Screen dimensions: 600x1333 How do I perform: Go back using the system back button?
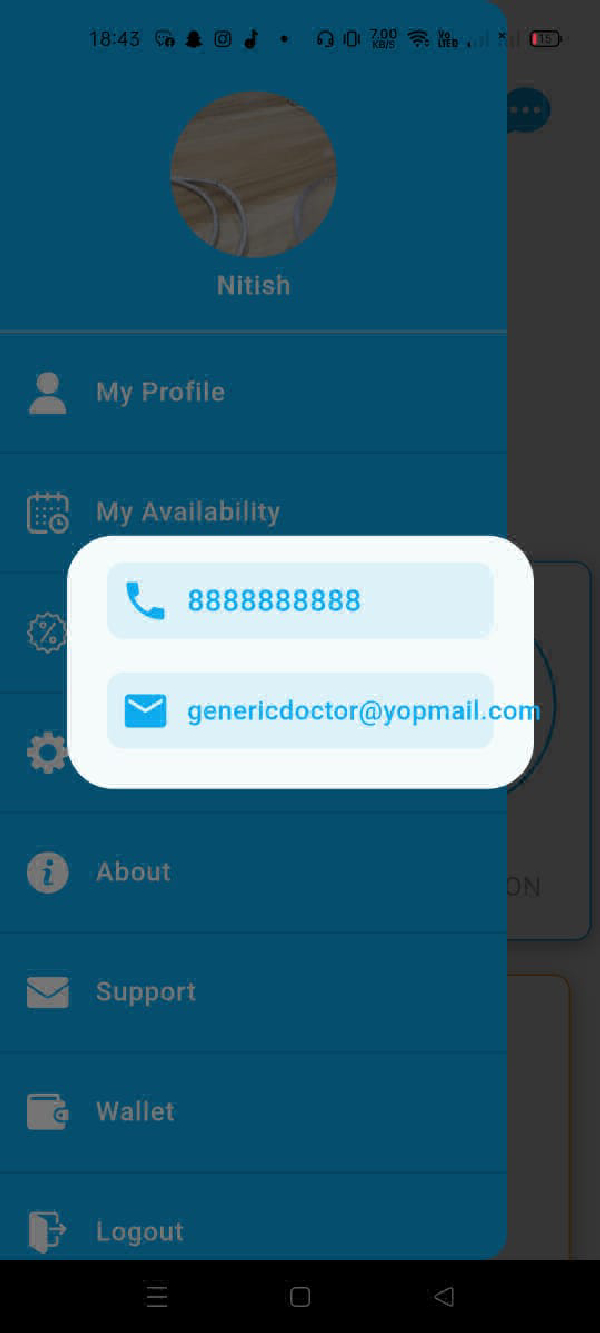444,1297
